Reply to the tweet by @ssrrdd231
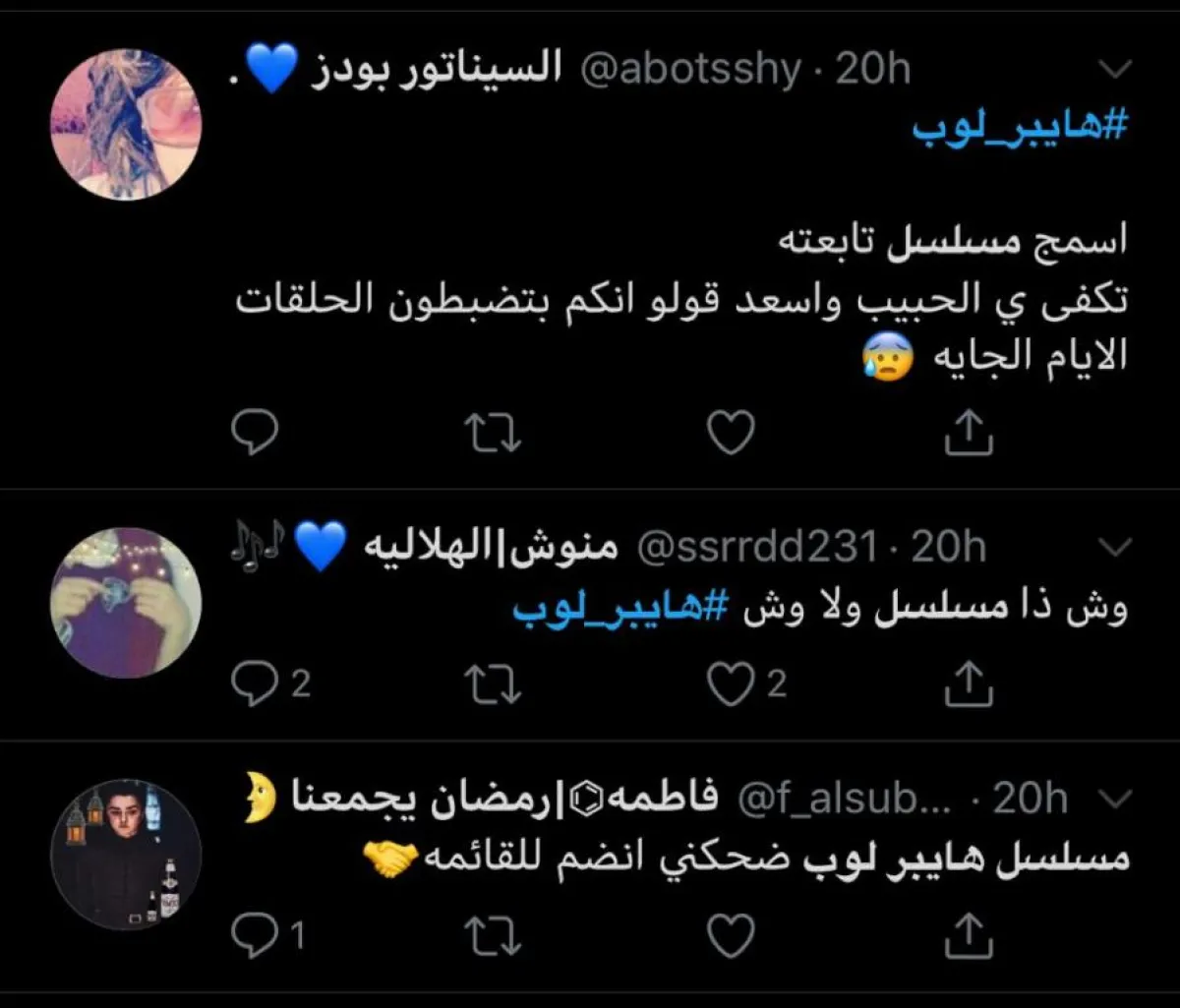 tap(256, 683)
